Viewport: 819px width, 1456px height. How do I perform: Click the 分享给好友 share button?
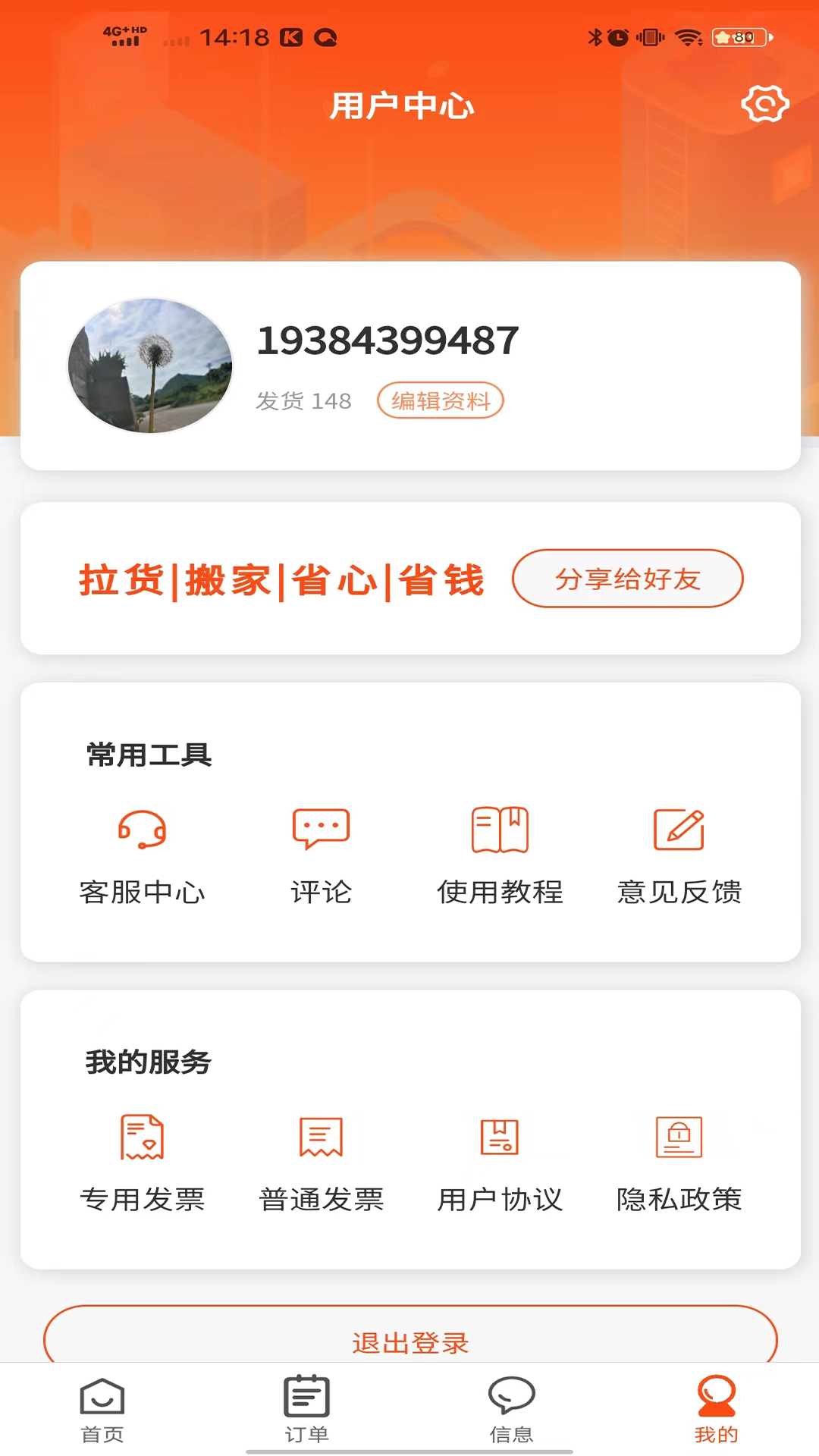[x=628, y=579]
